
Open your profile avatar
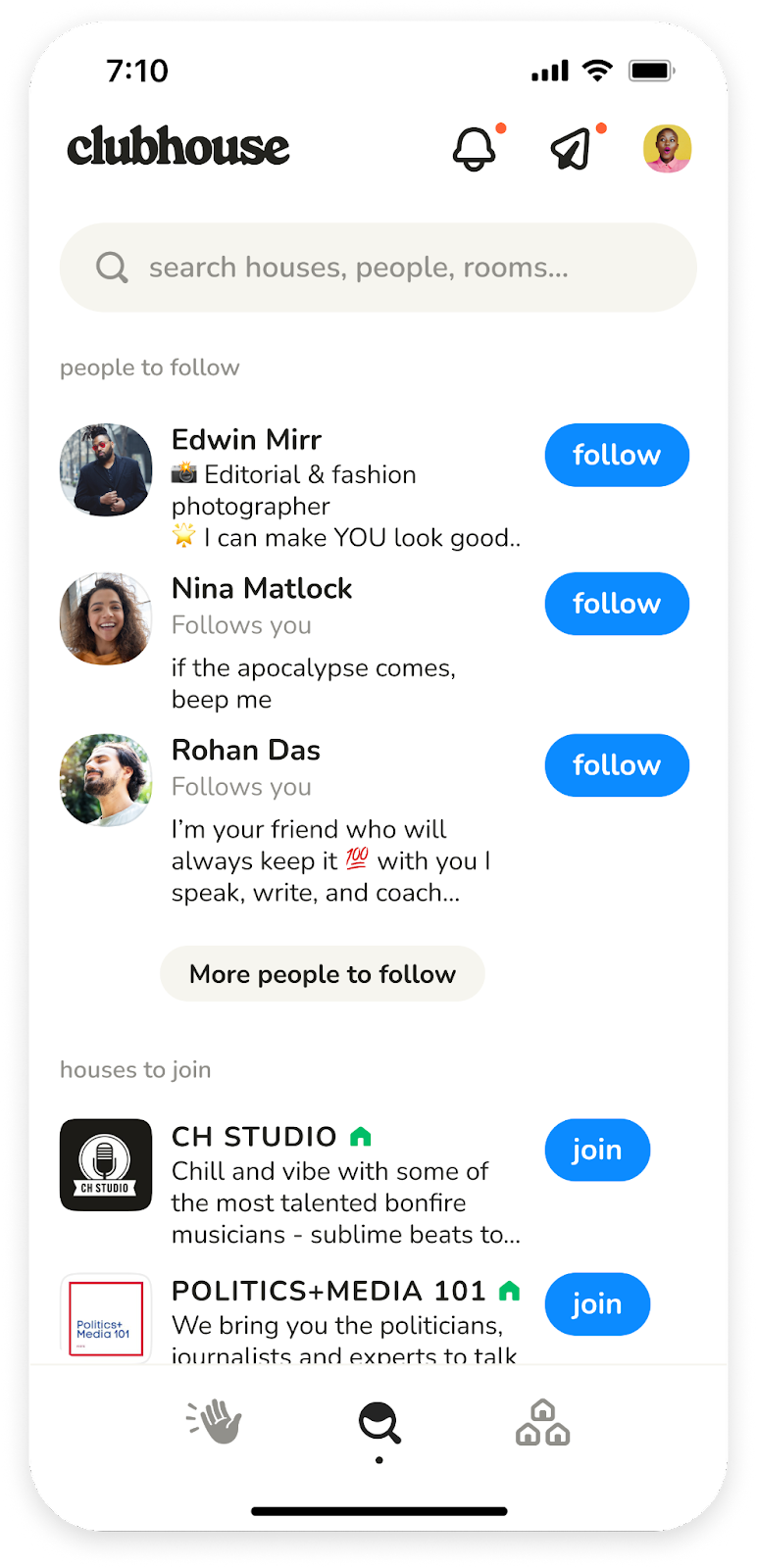(x=667, y=149)
